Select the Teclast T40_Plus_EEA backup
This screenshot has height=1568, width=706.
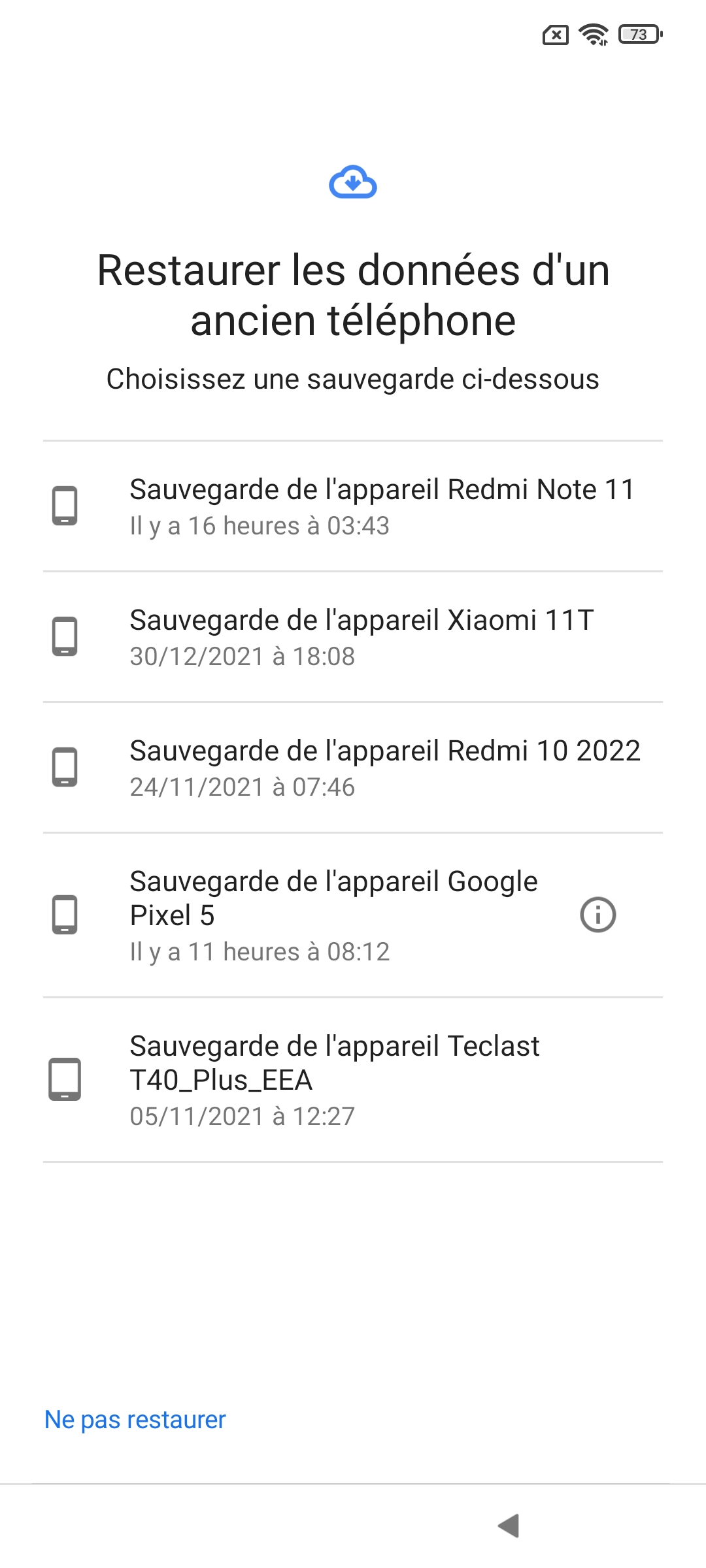point(353,1079)
